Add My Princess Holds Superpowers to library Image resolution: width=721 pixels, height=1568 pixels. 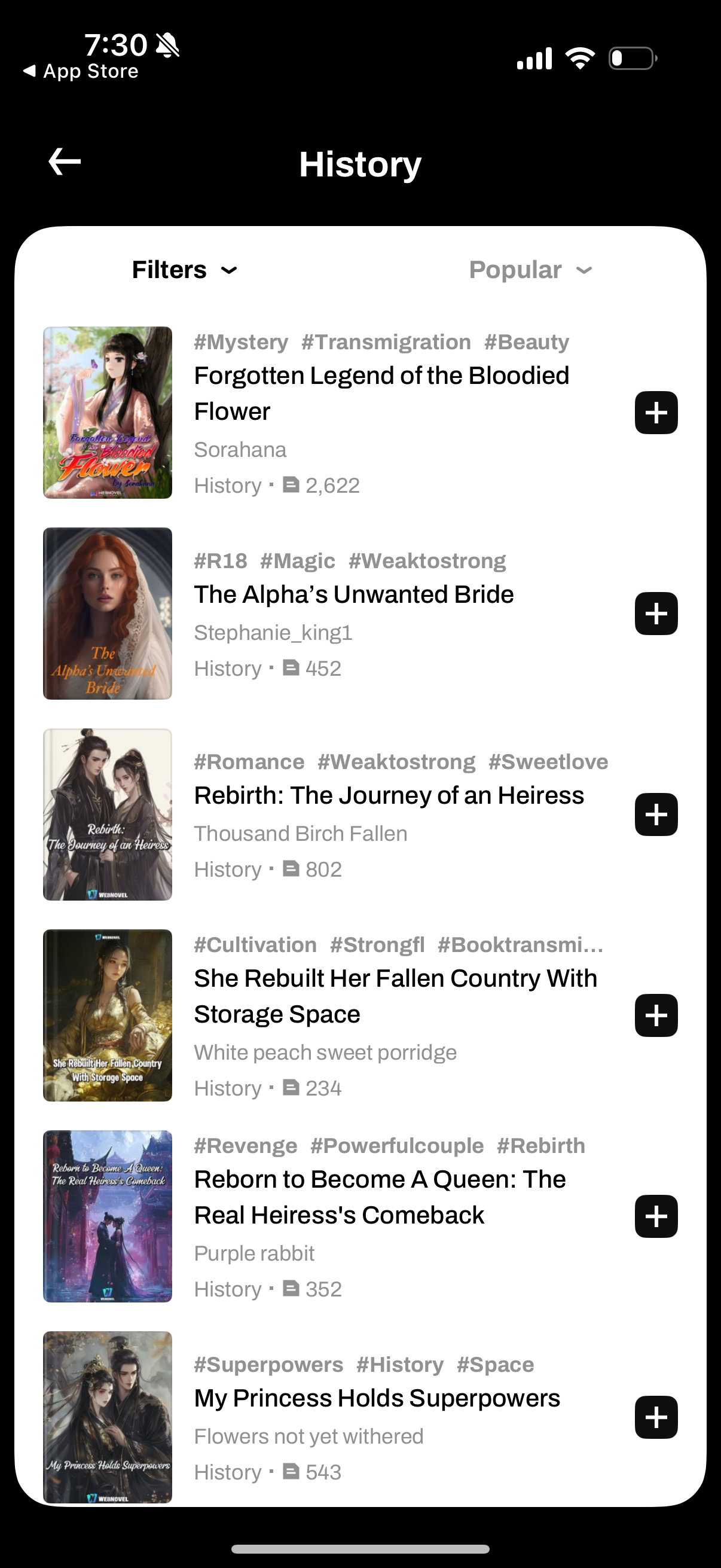(656, 1417)
